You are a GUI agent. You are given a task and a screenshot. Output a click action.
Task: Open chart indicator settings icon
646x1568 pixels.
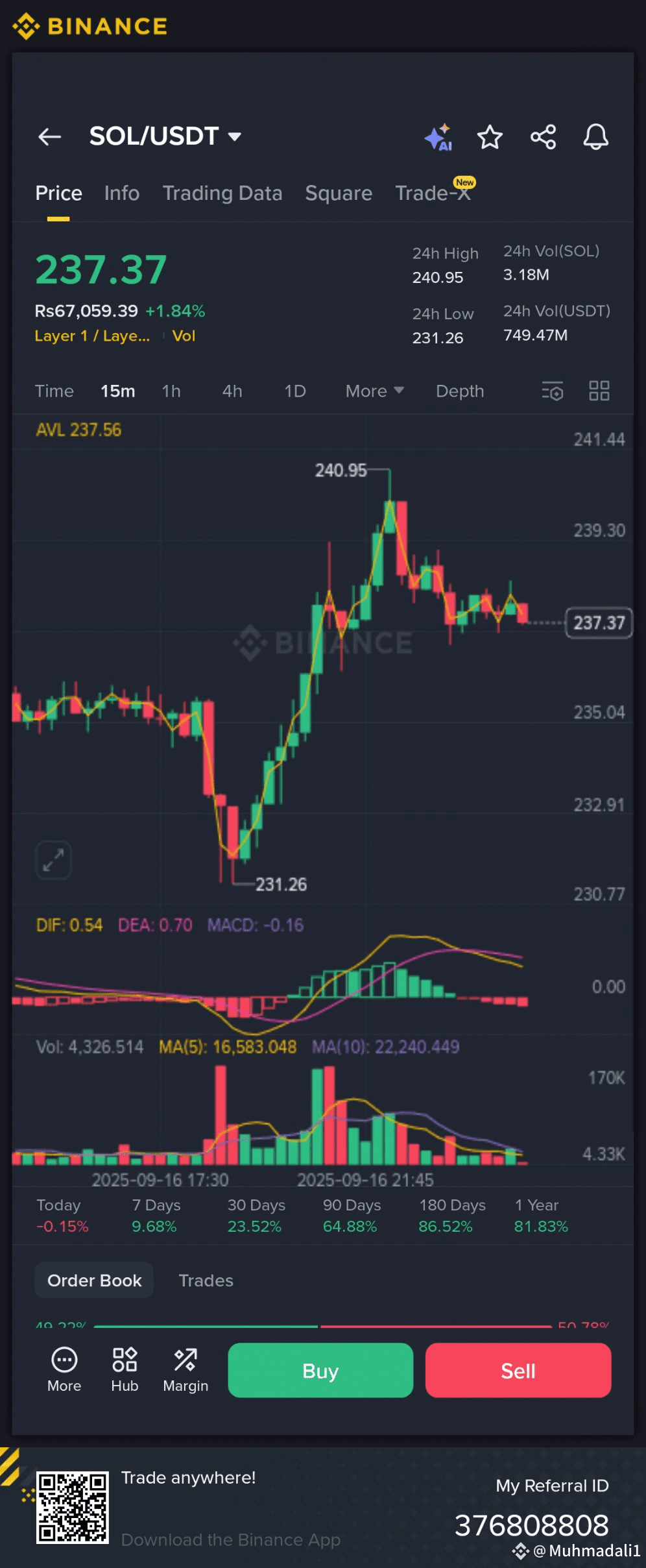pos(553,391)
